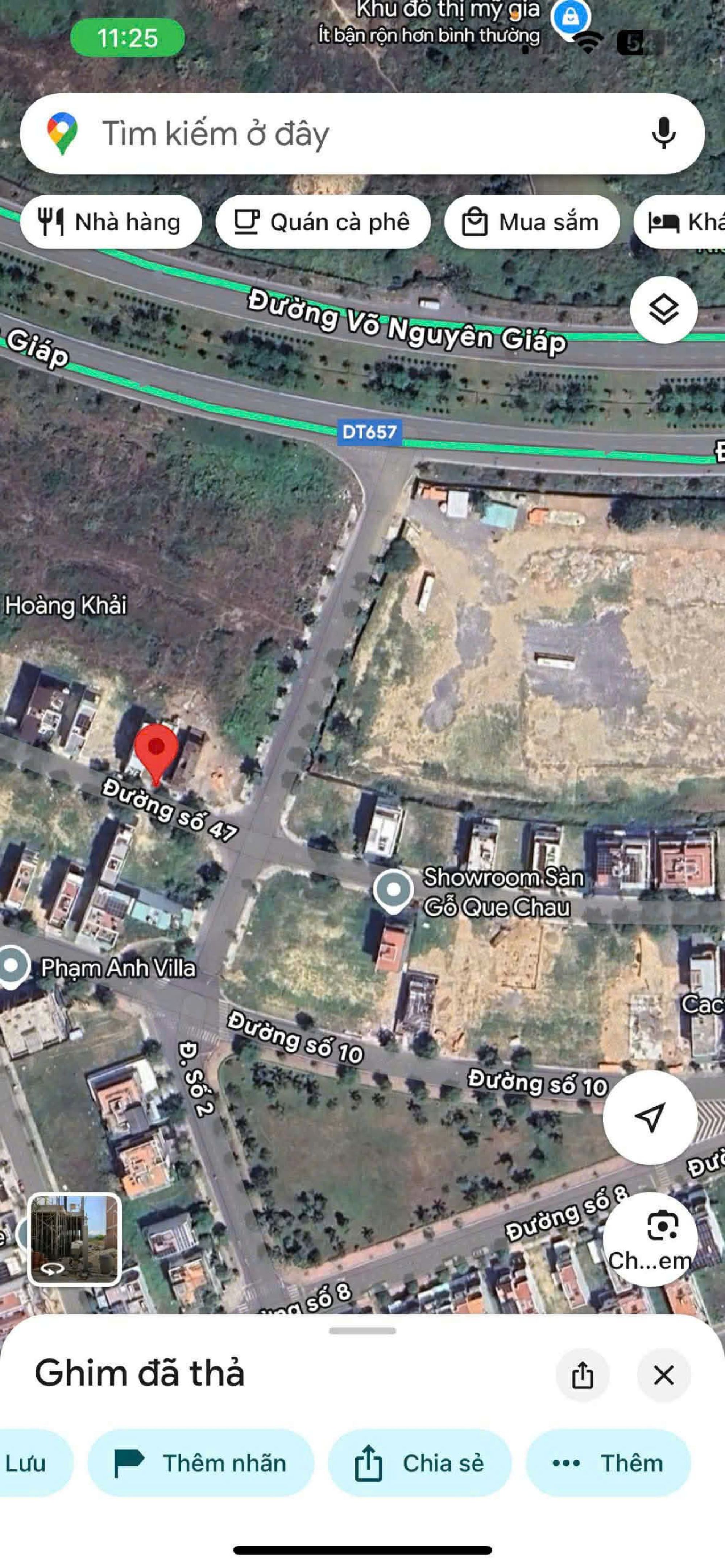Image resolution: width=725 pixels, height=1568 pixels.
Task: Share dropped pin via header share icon
Action: coord(582,1374)
